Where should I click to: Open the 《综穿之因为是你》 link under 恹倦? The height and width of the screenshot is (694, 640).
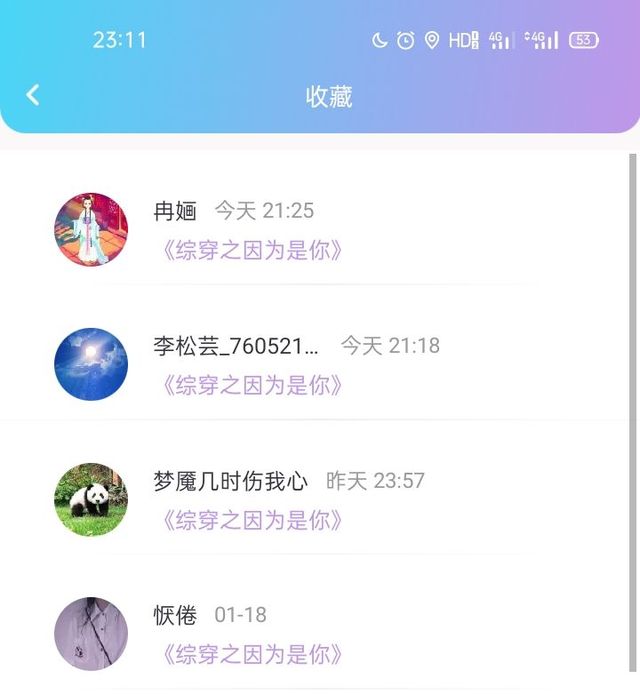(252, 654)
